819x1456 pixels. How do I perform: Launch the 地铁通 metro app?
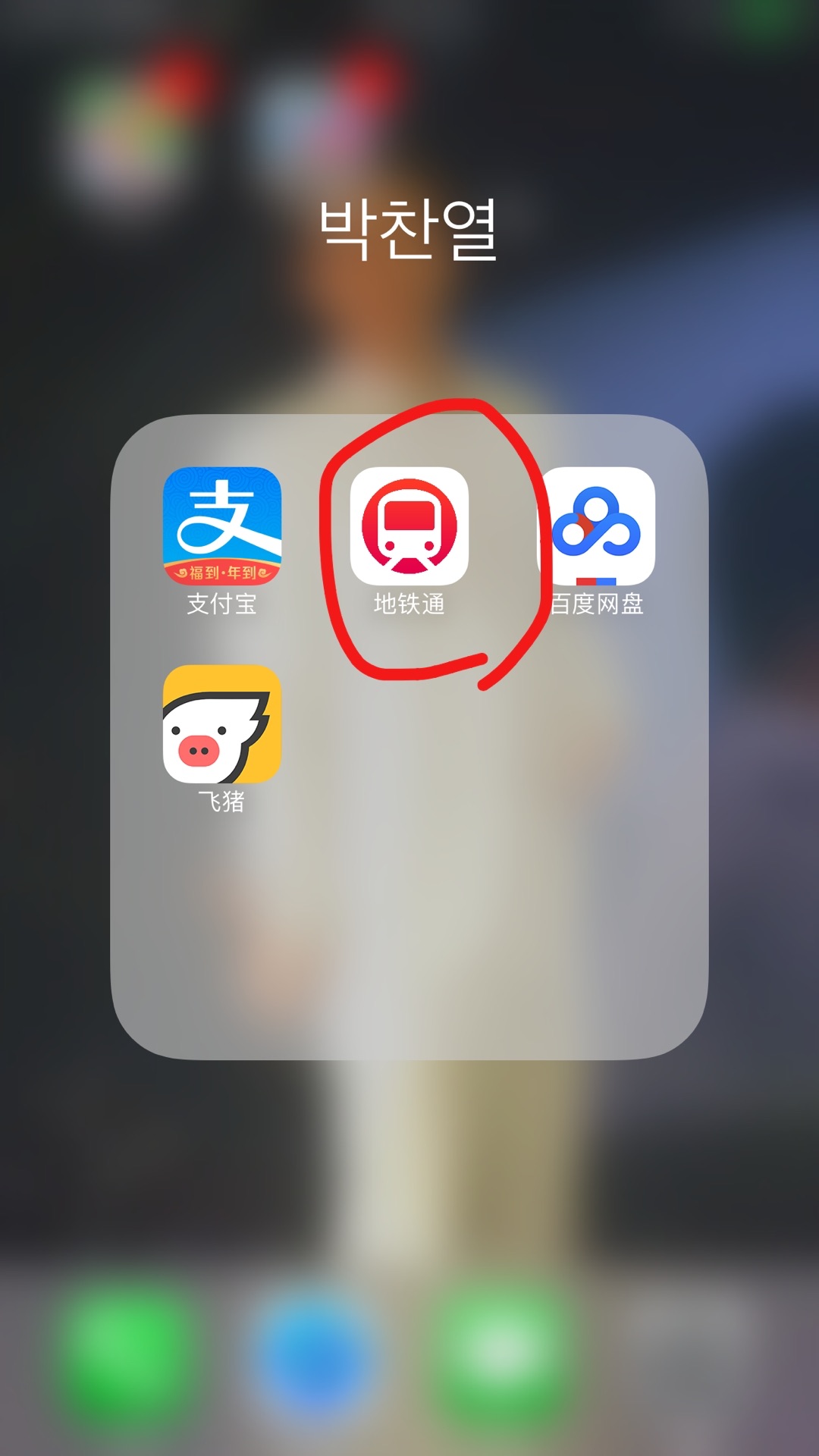409,526
